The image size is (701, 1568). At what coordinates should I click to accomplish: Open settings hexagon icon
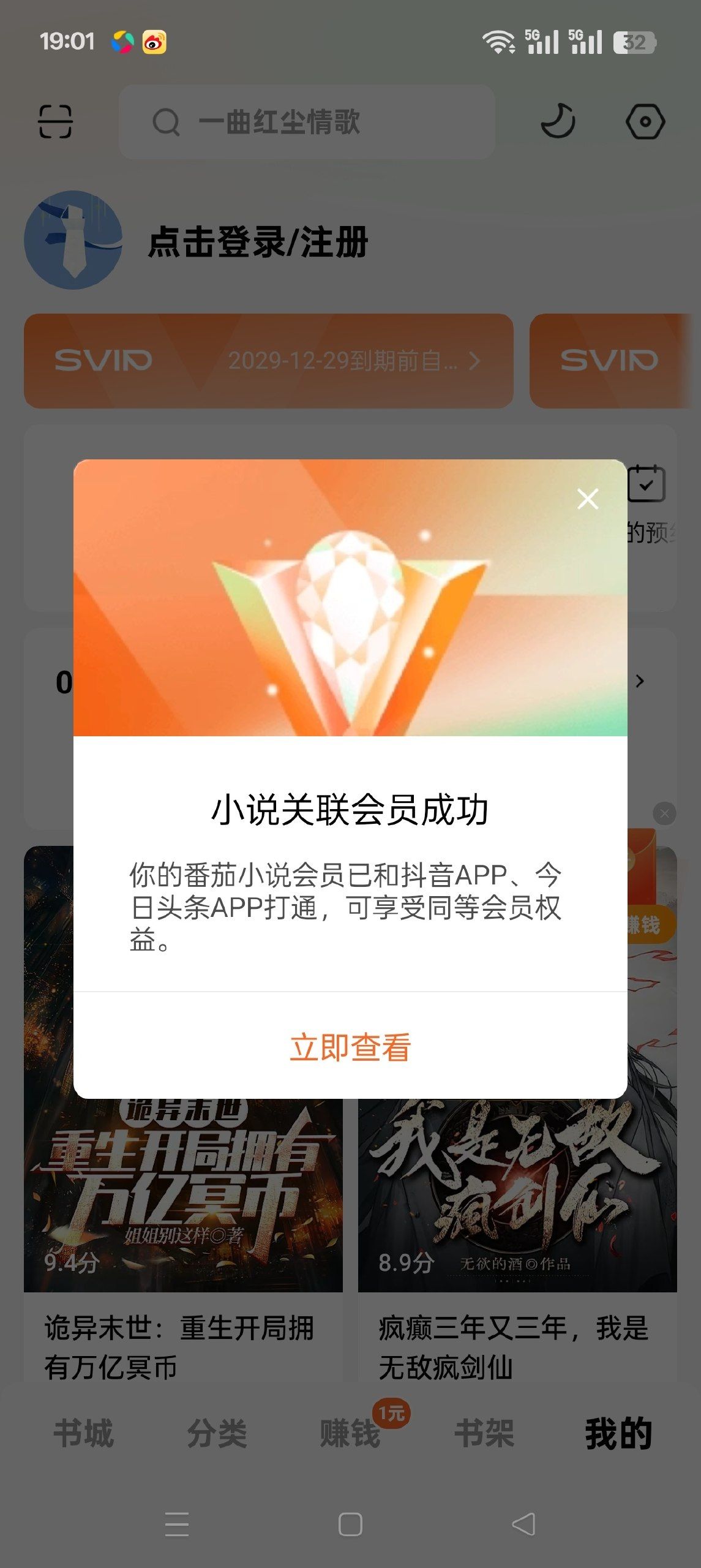(645, 121)
